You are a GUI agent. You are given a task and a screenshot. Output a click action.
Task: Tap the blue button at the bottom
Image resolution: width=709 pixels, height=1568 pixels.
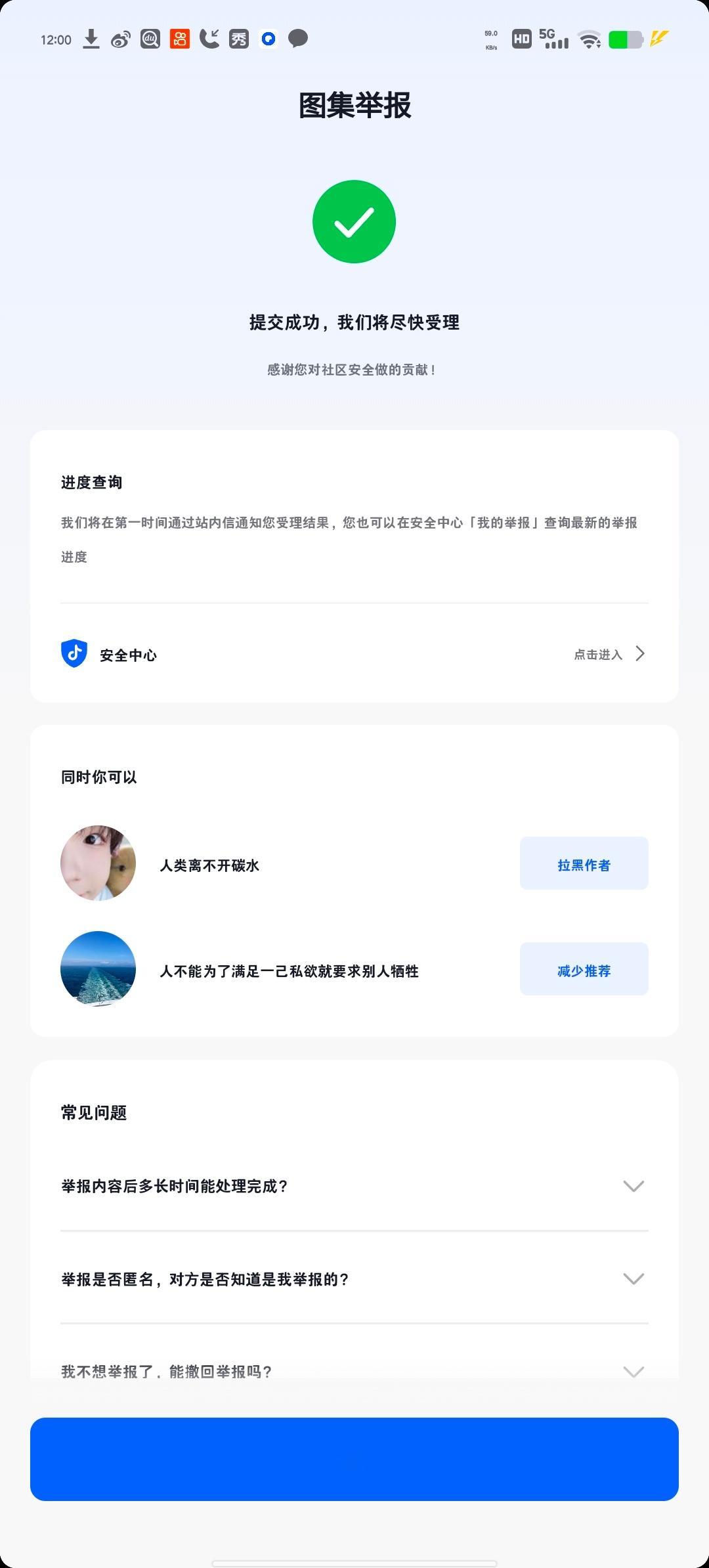tap(354, 1459)
